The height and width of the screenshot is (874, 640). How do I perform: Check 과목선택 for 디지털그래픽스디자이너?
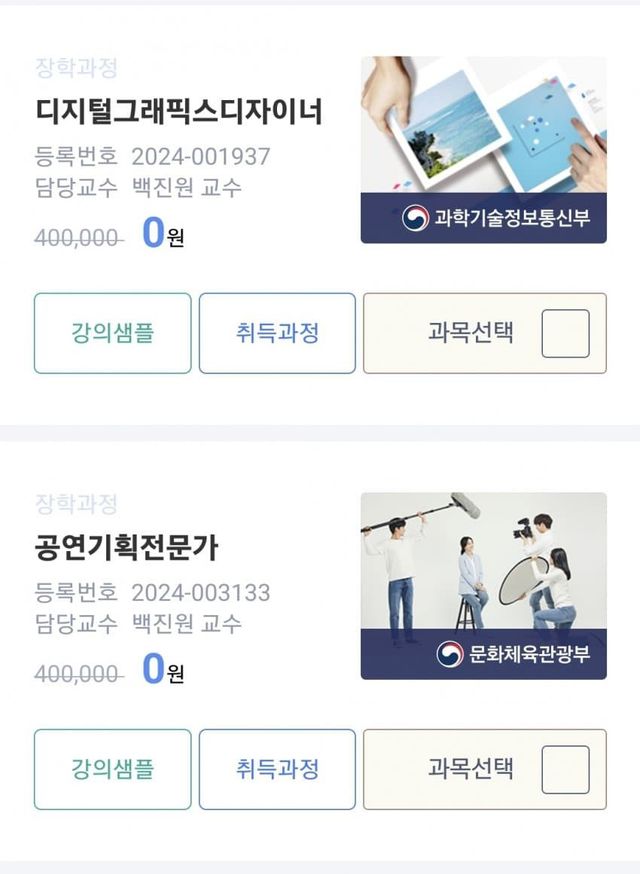tap(565, 334)
